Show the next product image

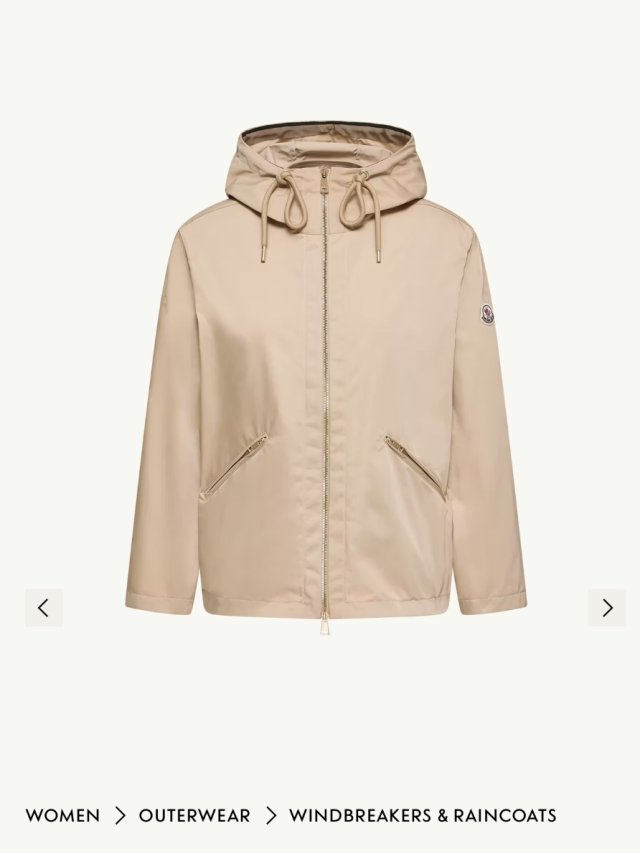point(606,608)
